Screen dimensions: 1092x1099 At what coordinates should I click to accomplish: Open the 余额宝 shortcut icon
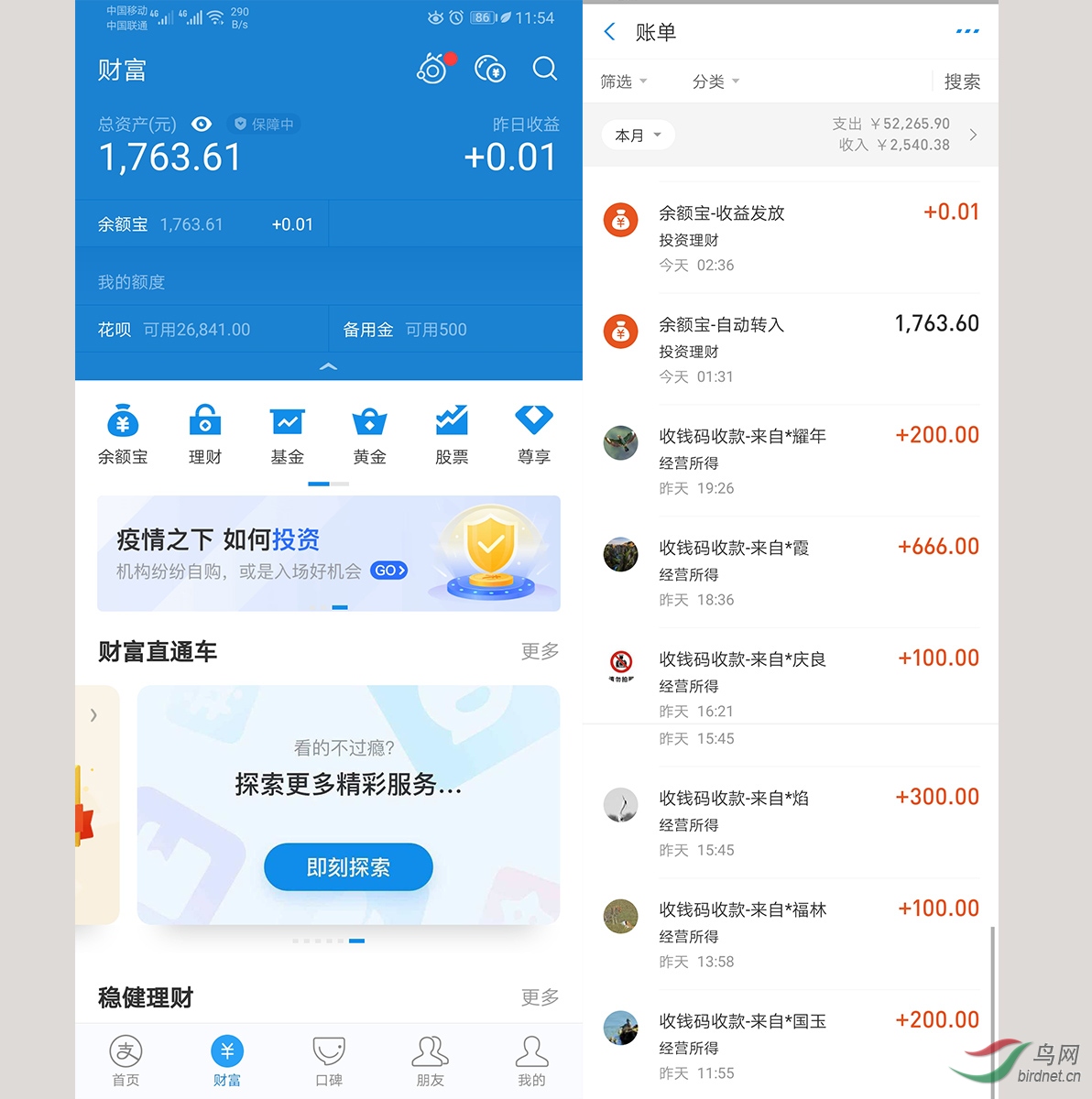(123, 433)
